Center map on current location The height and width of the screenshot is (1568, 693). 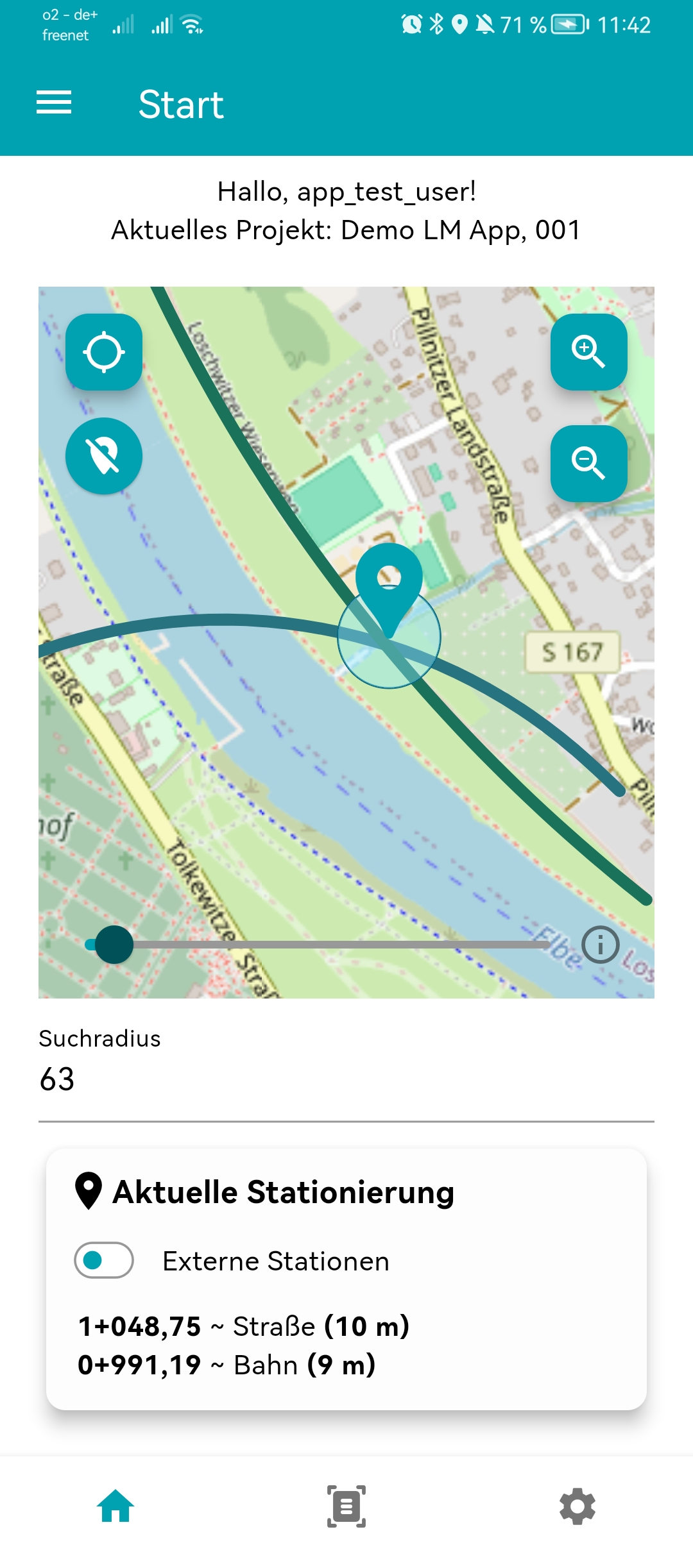(104, 352)
